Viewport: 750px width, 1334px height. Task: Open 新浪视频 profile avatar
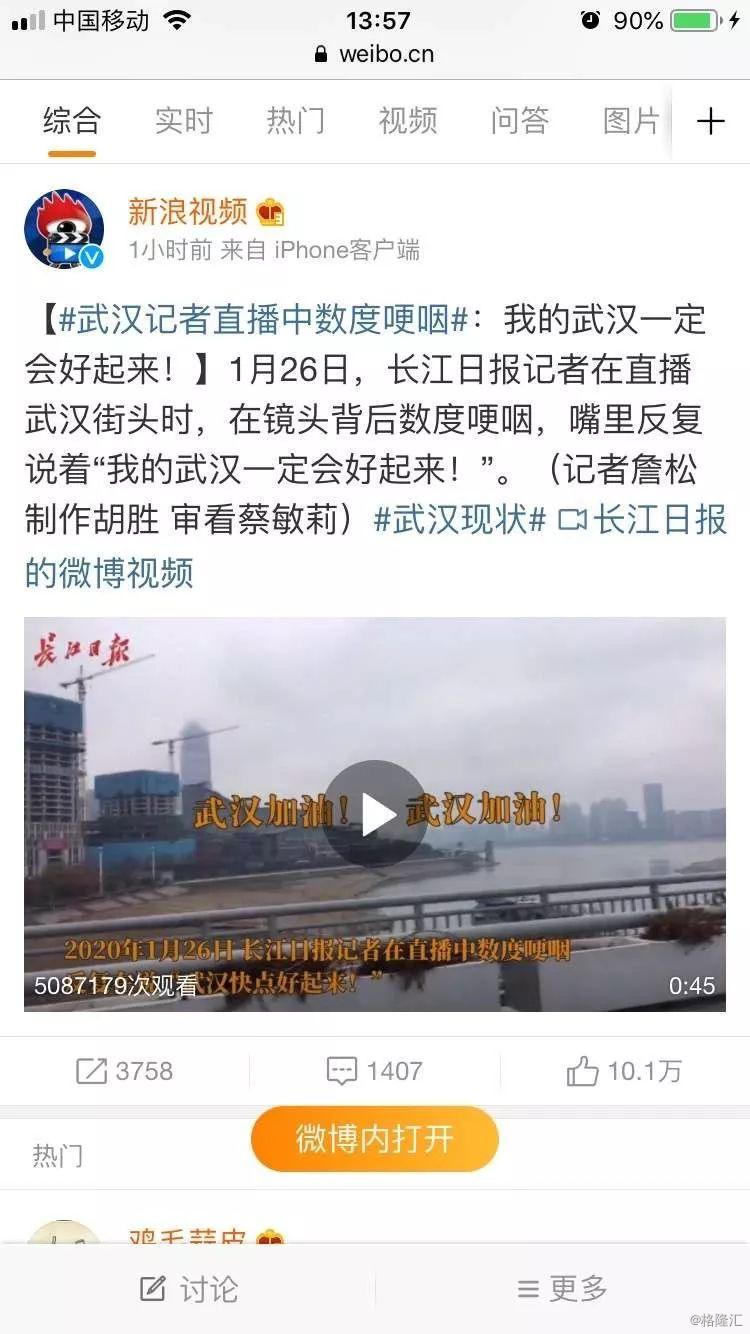click(x=64, y=230)
